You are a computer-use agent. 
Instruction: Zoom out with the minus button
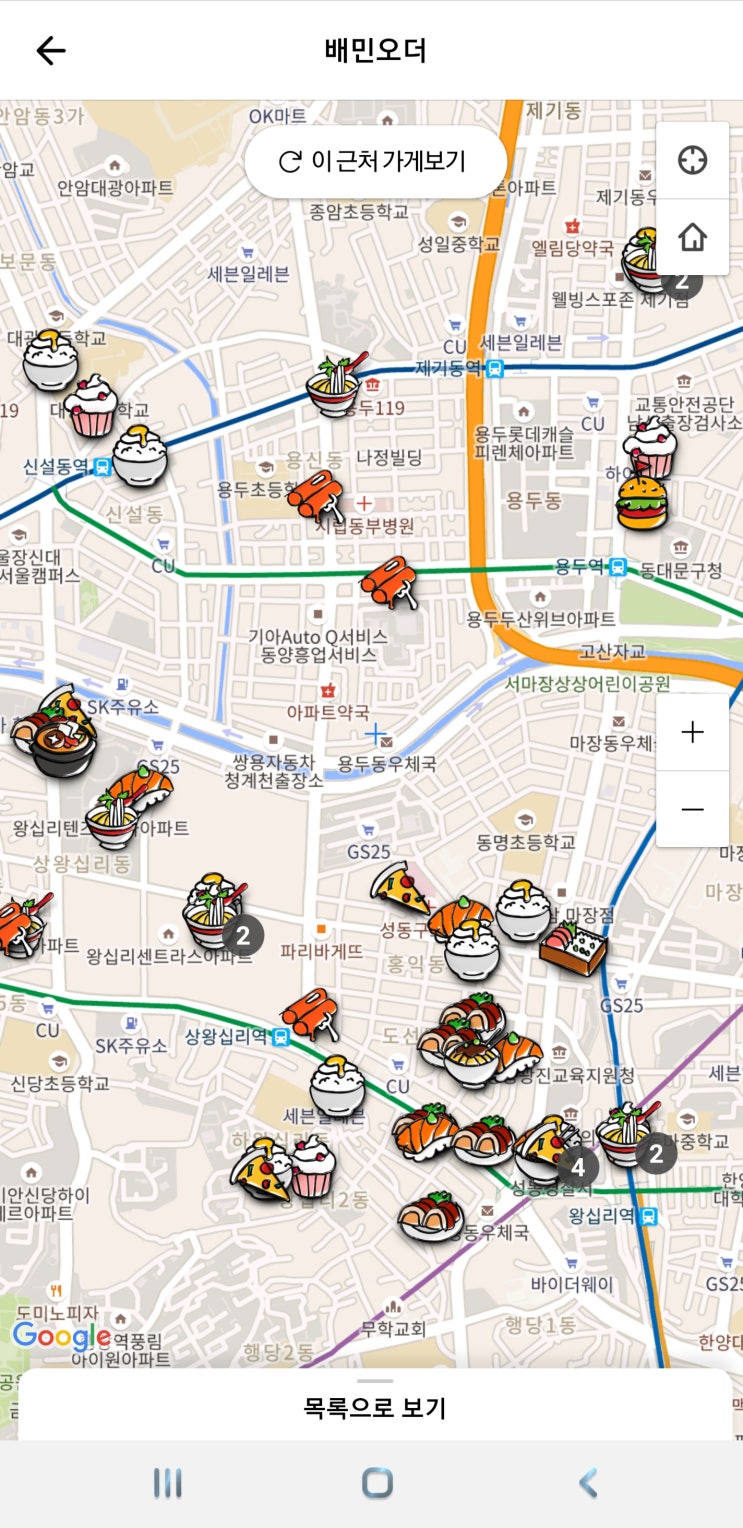(692, 809)
